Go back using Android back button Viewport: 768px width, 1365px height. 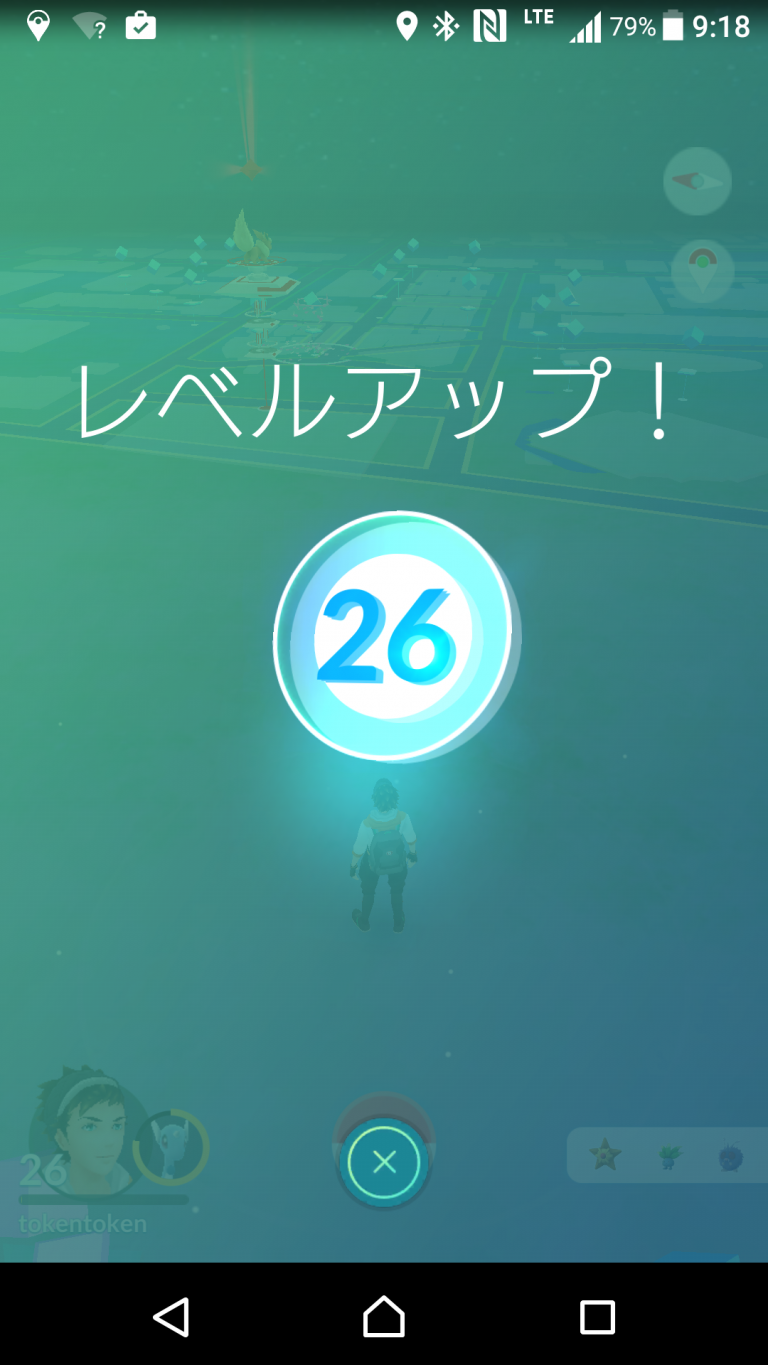click(172, 1316)
